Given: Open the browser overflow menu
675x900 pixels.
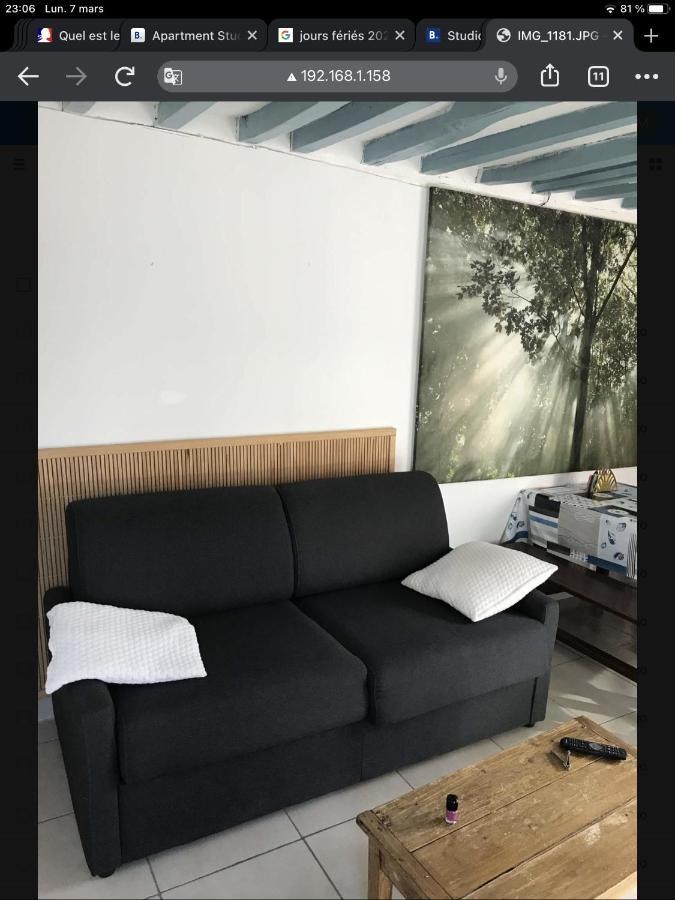Looking at the screenshot, I should [646, 76].
